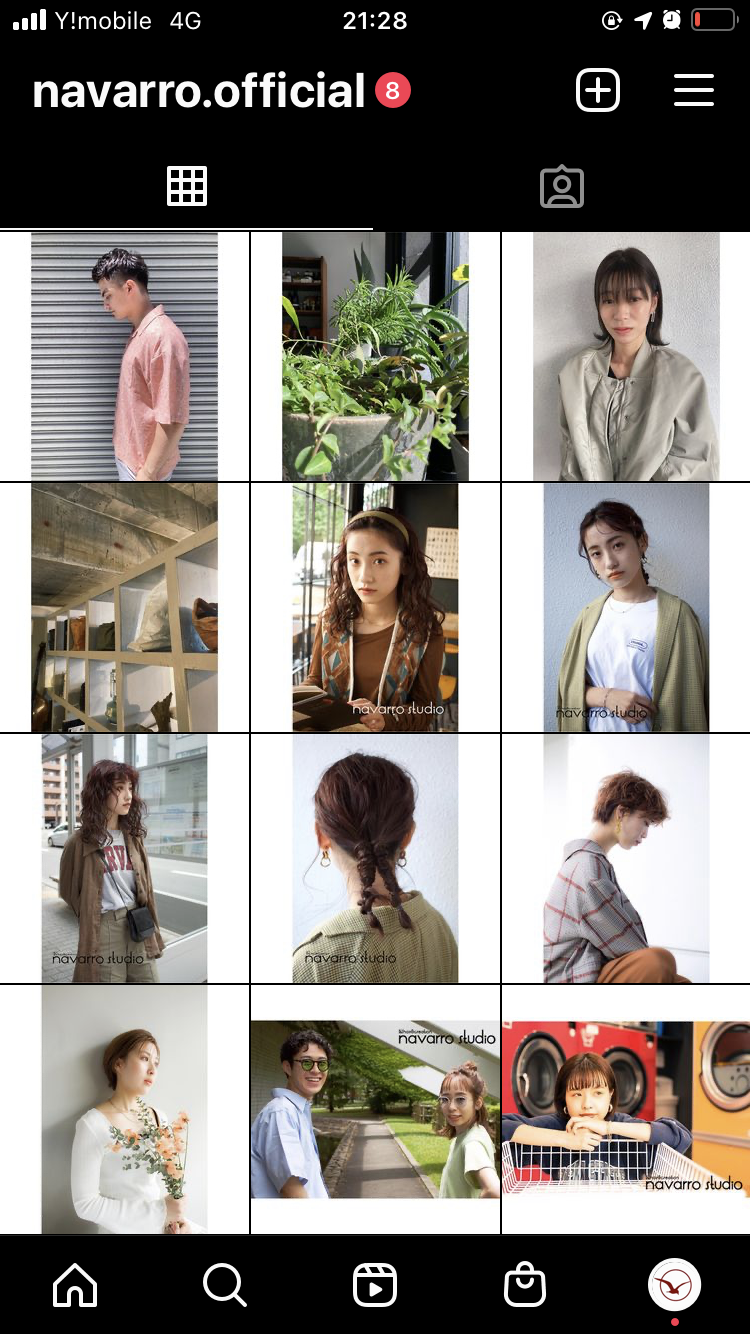Open the braided hair back-view post
The height and width of the screenshot is (1334, 750).
coord(375,859)
